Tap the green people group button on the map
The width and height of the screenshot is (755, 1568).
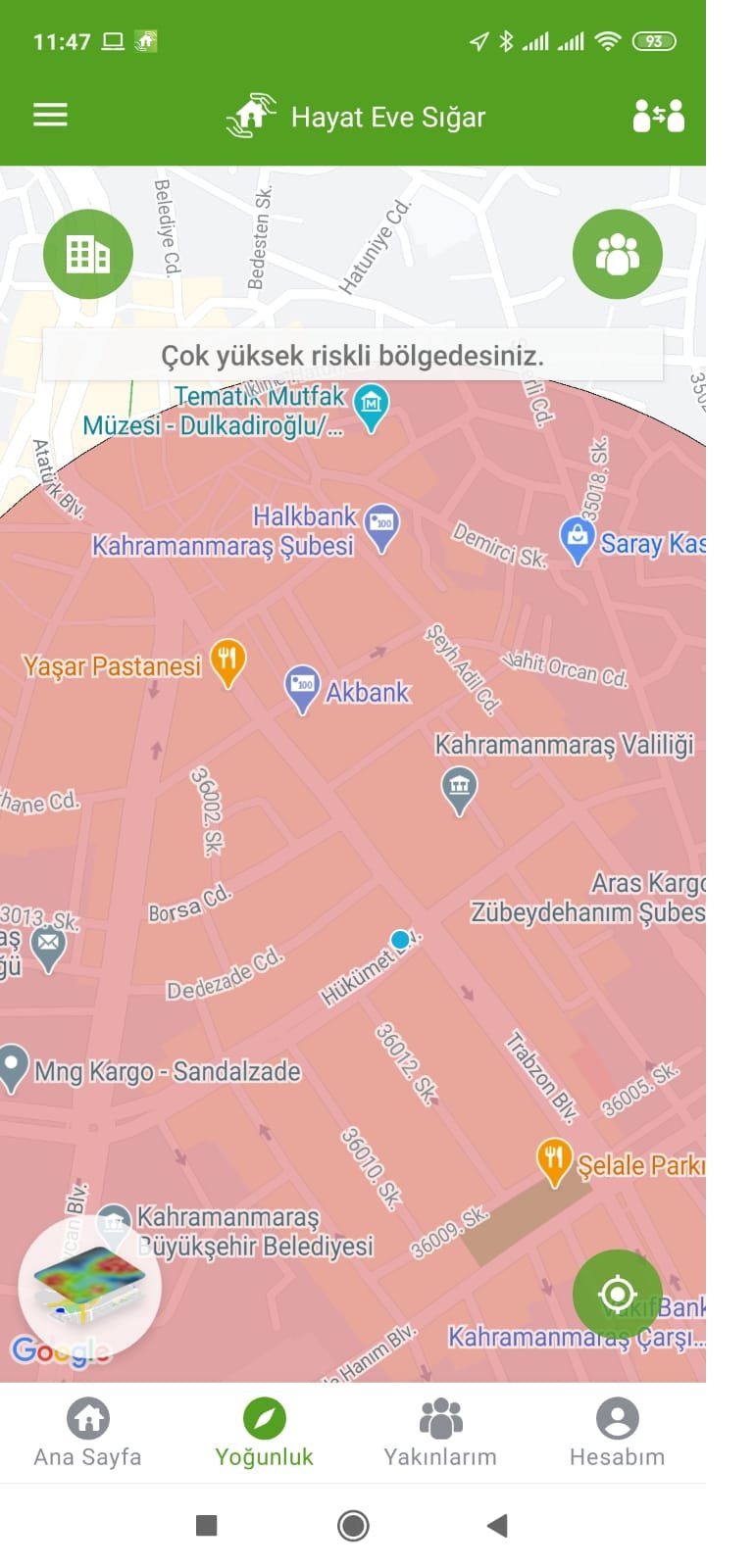[617, 254]
